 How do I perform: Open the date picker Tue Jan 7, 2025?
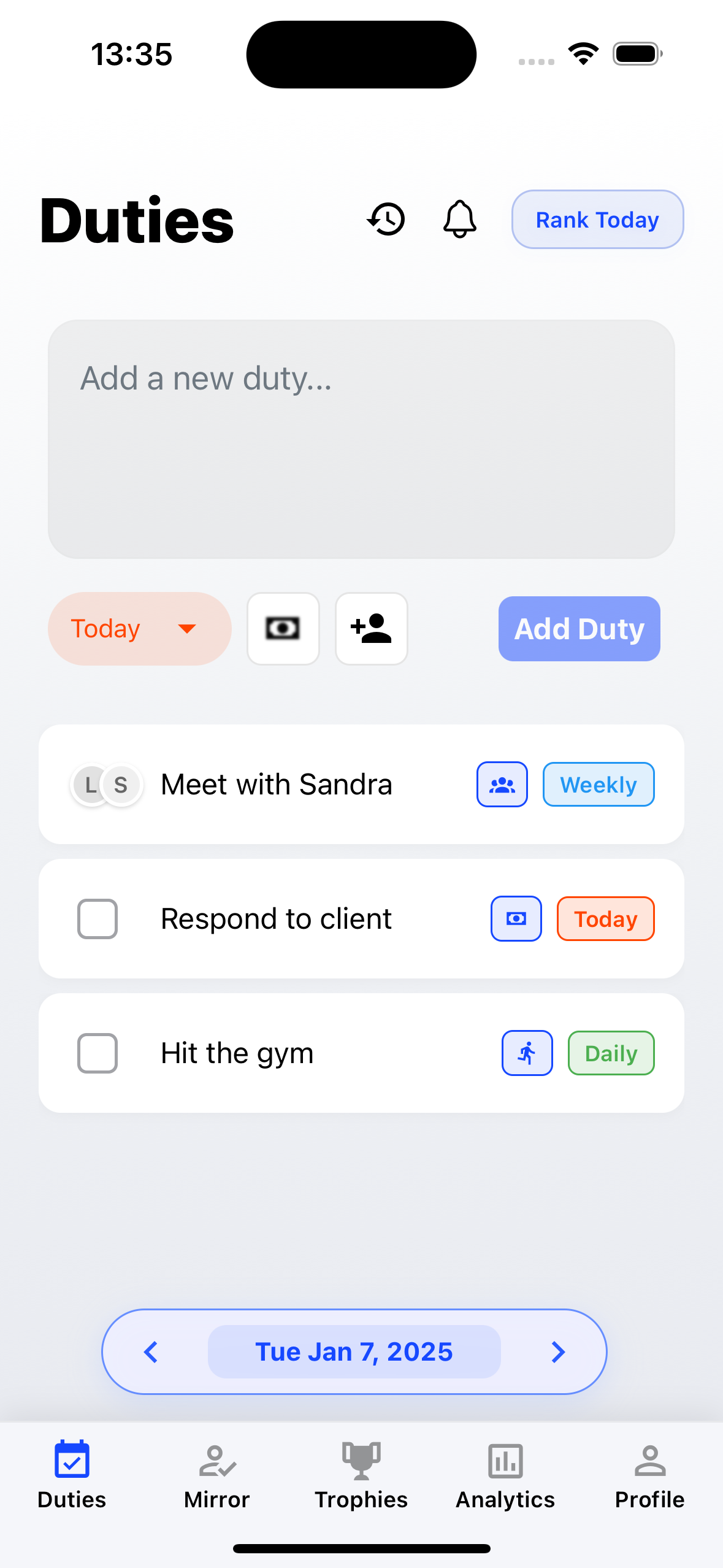(x=354, y=1351)
